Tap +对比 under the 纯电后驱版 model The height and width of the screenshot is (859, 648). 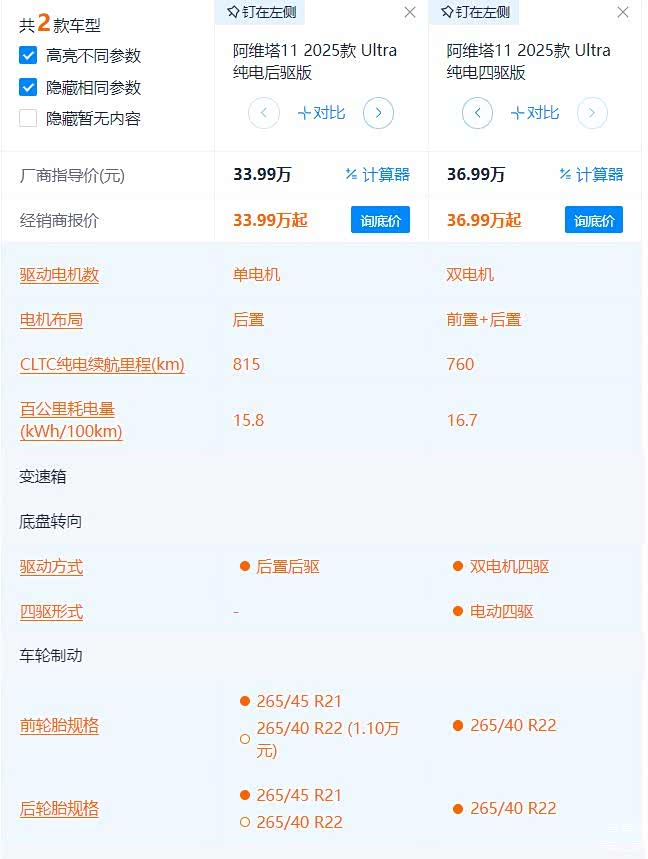coord(321,113)
